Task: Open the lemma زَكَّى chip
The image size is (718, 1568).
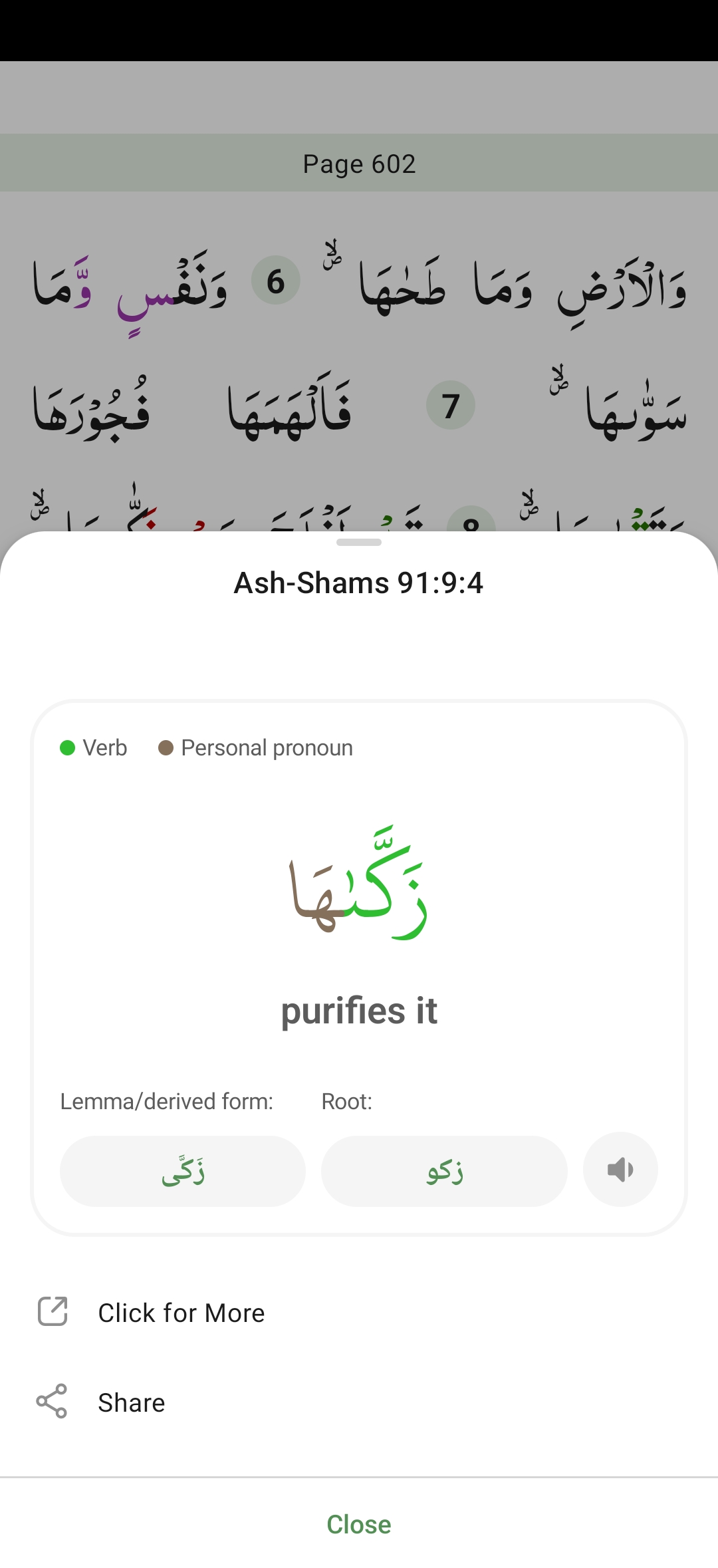Action: tap(183, 1171)
